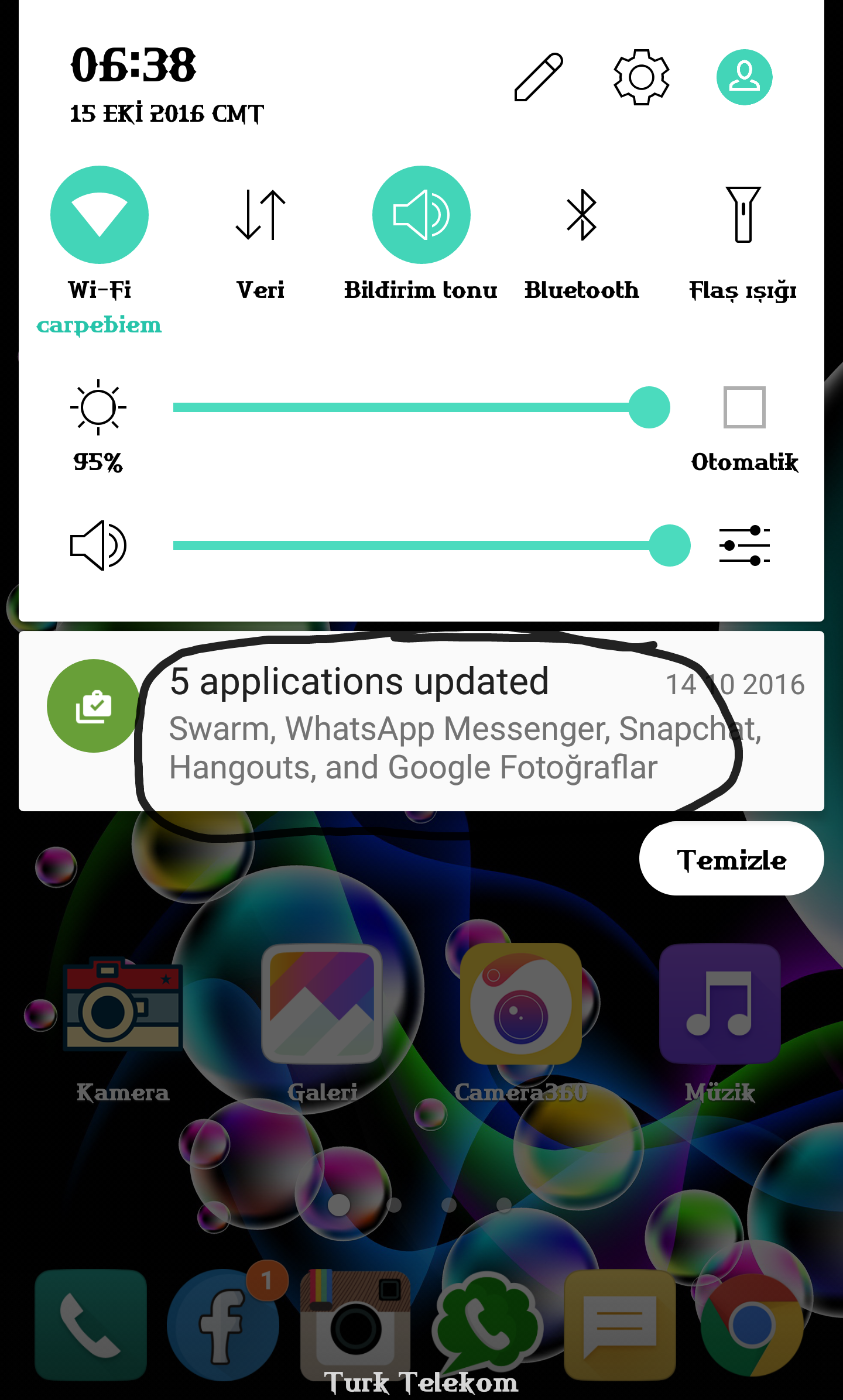
Task: Open the volume mixer settings icon
Action: click(x=744, y=545)
